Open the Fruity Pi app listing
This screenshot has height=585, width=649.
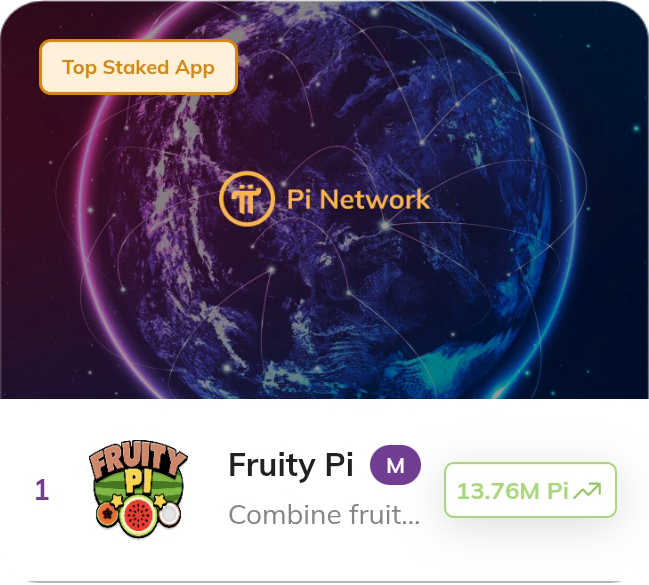[x=291, y=466]
